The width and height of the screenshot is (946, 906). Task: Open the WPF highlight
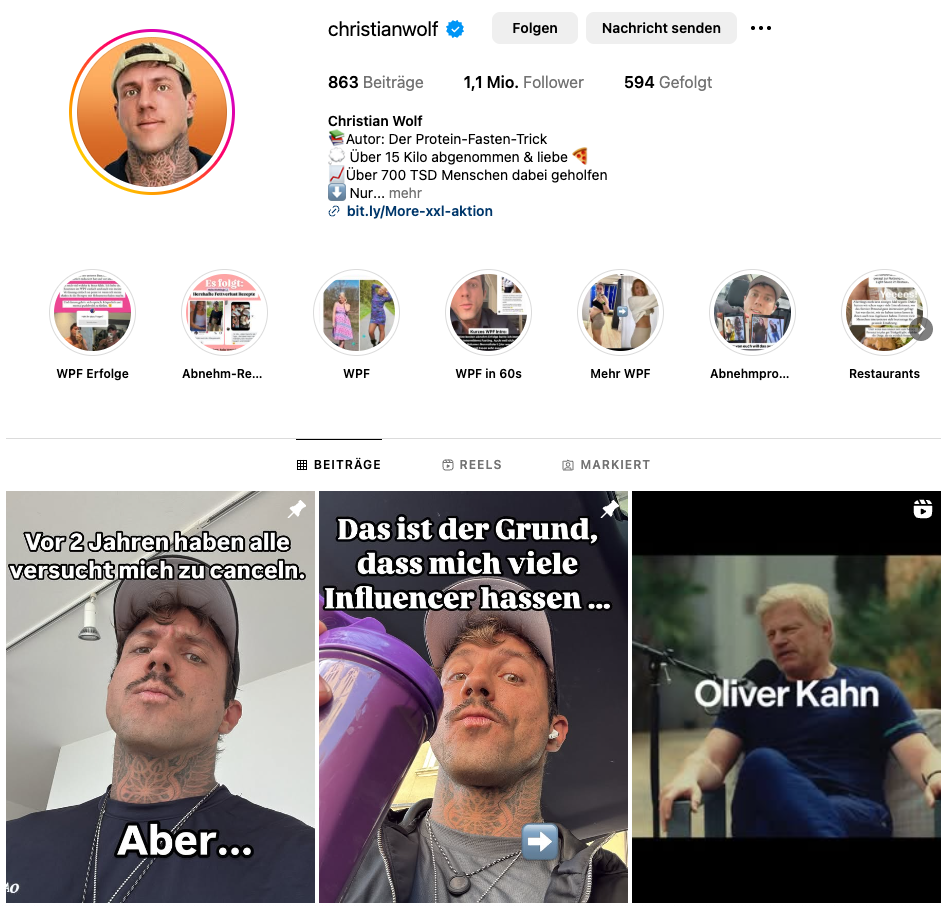356,312
